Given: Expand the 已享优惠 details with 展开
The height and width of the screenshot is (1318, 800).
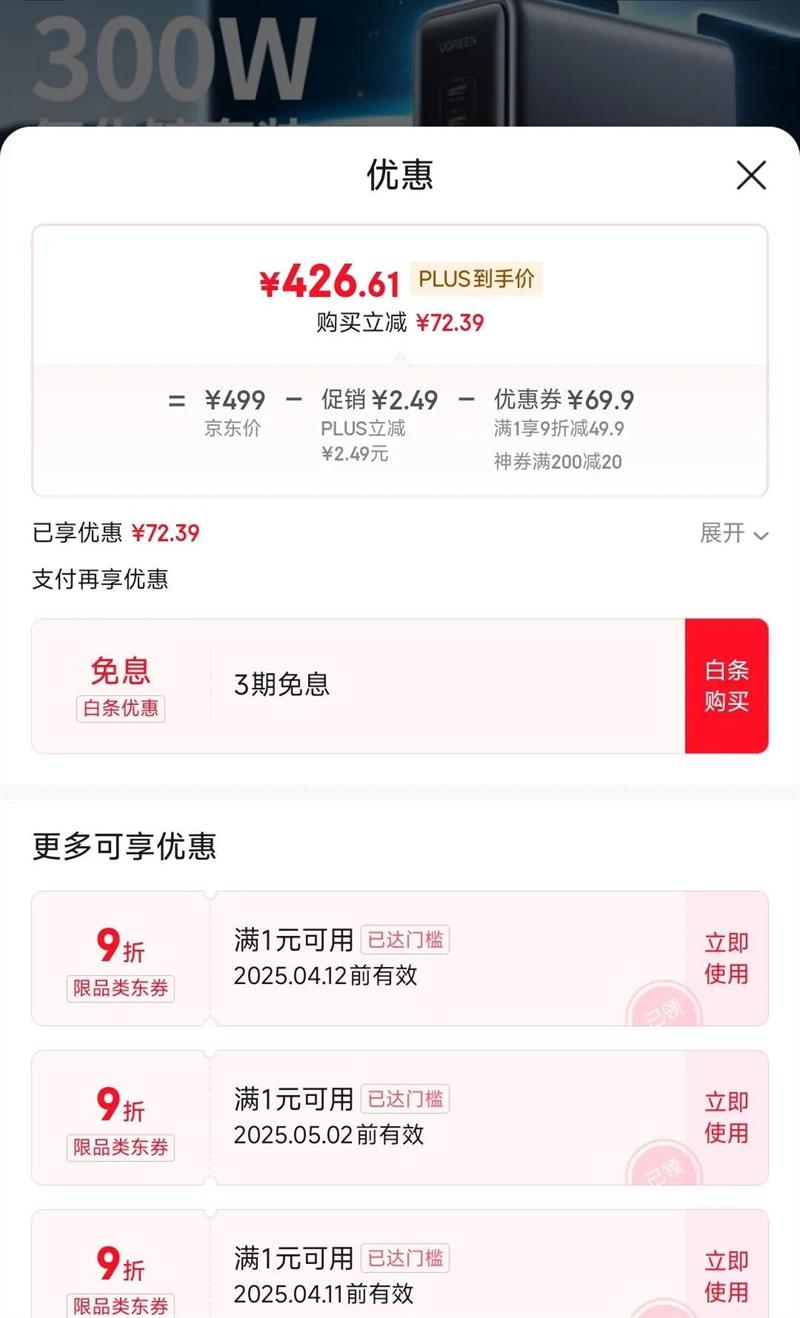Looking at the screenshot, I should (x=734, y=533).
